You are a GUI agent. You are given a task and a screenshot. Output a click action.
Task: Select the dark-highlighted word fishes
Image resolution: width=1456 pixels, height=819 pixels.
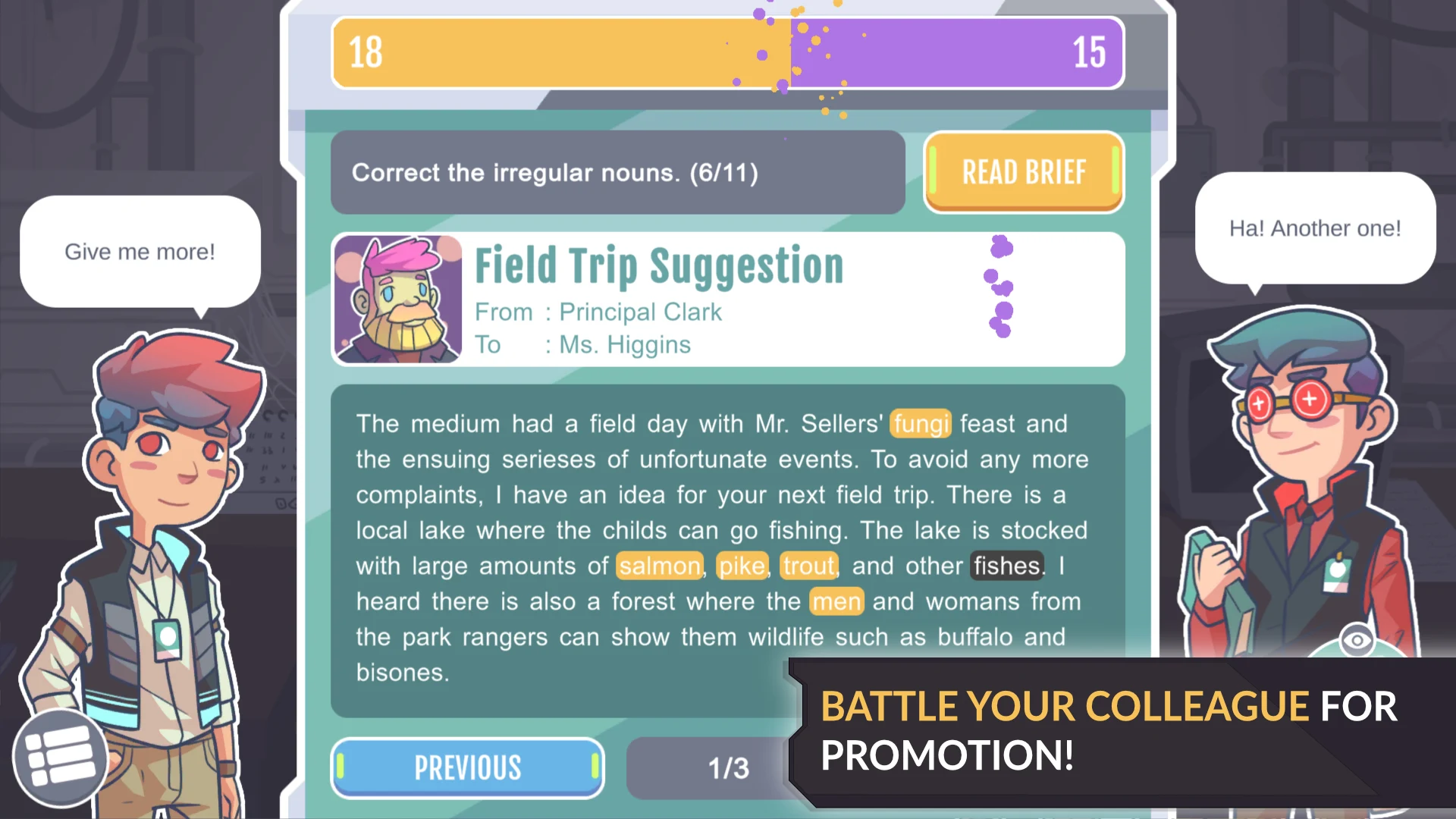tap(1006, 566)
